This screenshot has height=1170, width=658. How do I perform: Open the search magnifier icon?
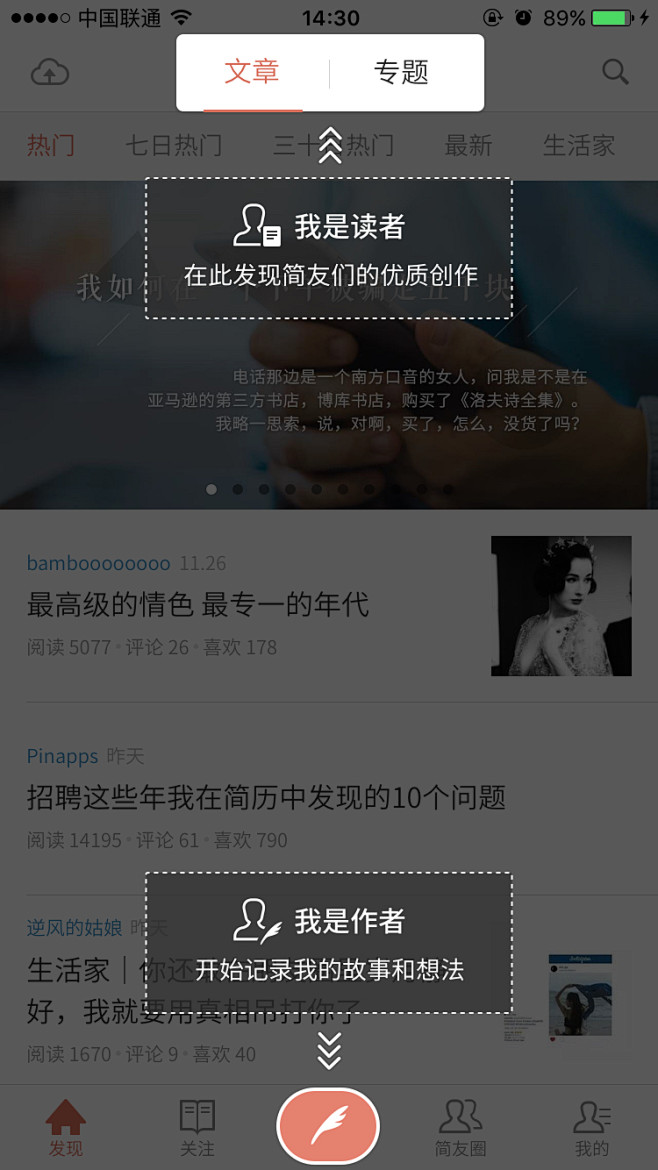coord(615,72)
